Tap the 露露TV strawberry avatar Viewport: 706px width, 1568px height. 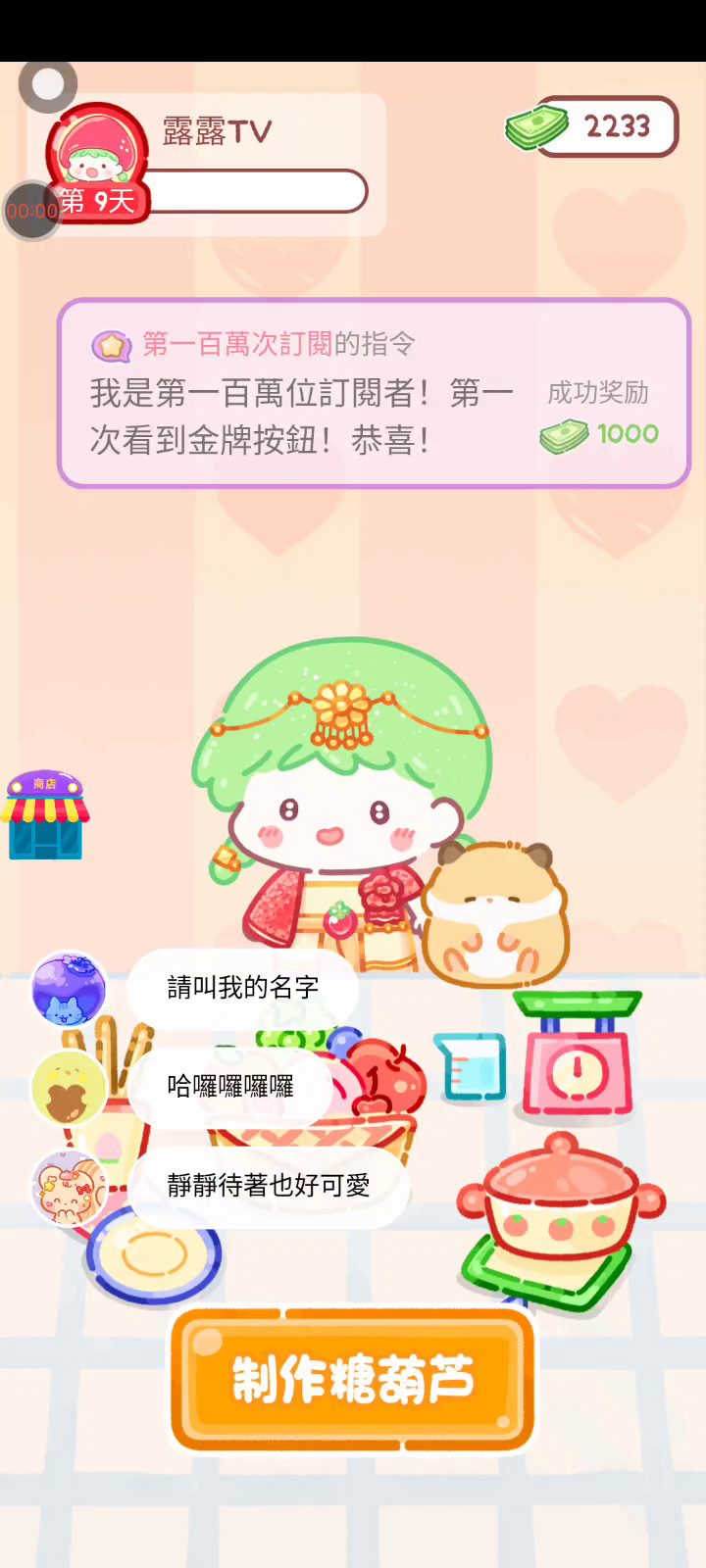(96, 152)
